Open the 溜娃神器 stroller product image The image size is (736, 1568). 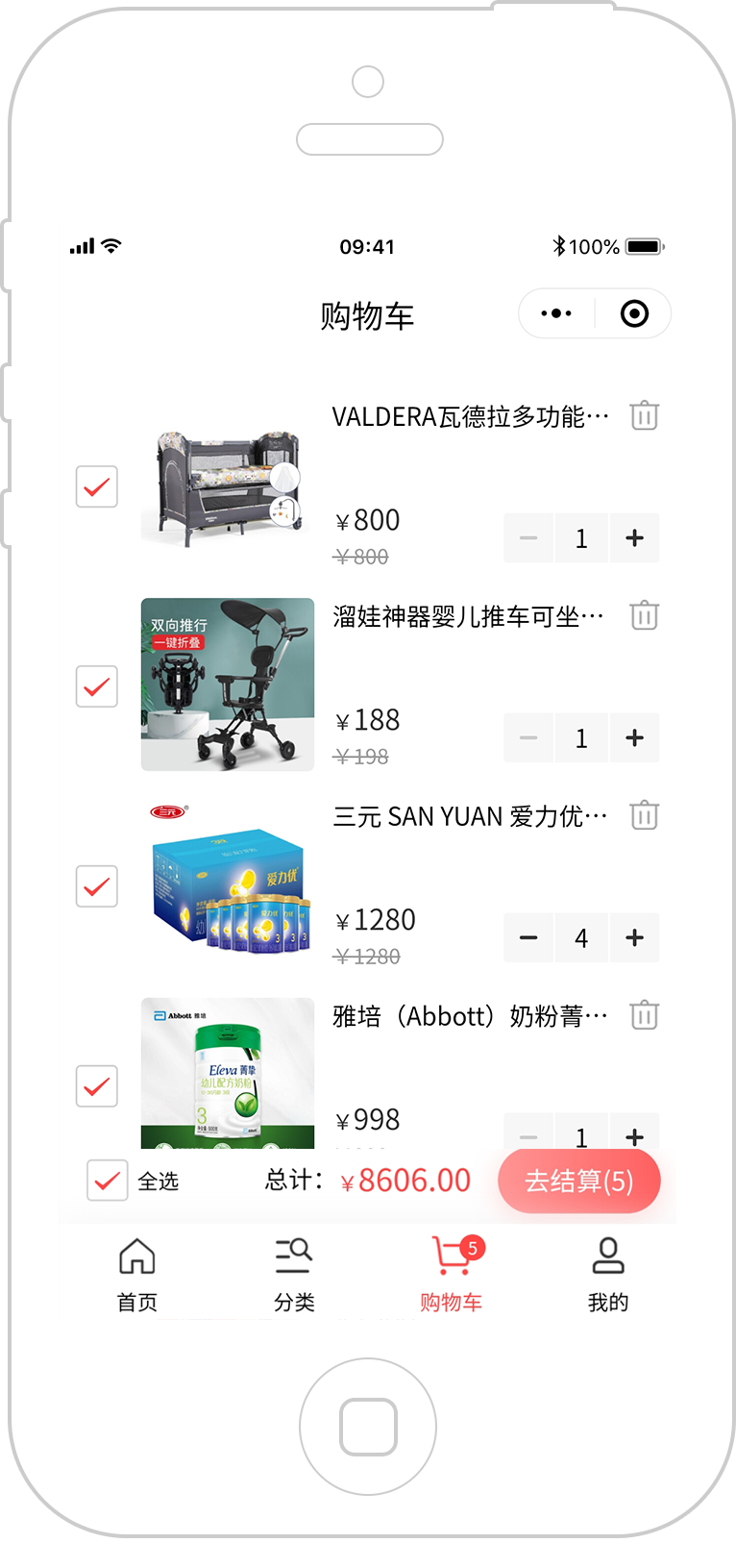[x=228, y=684]
